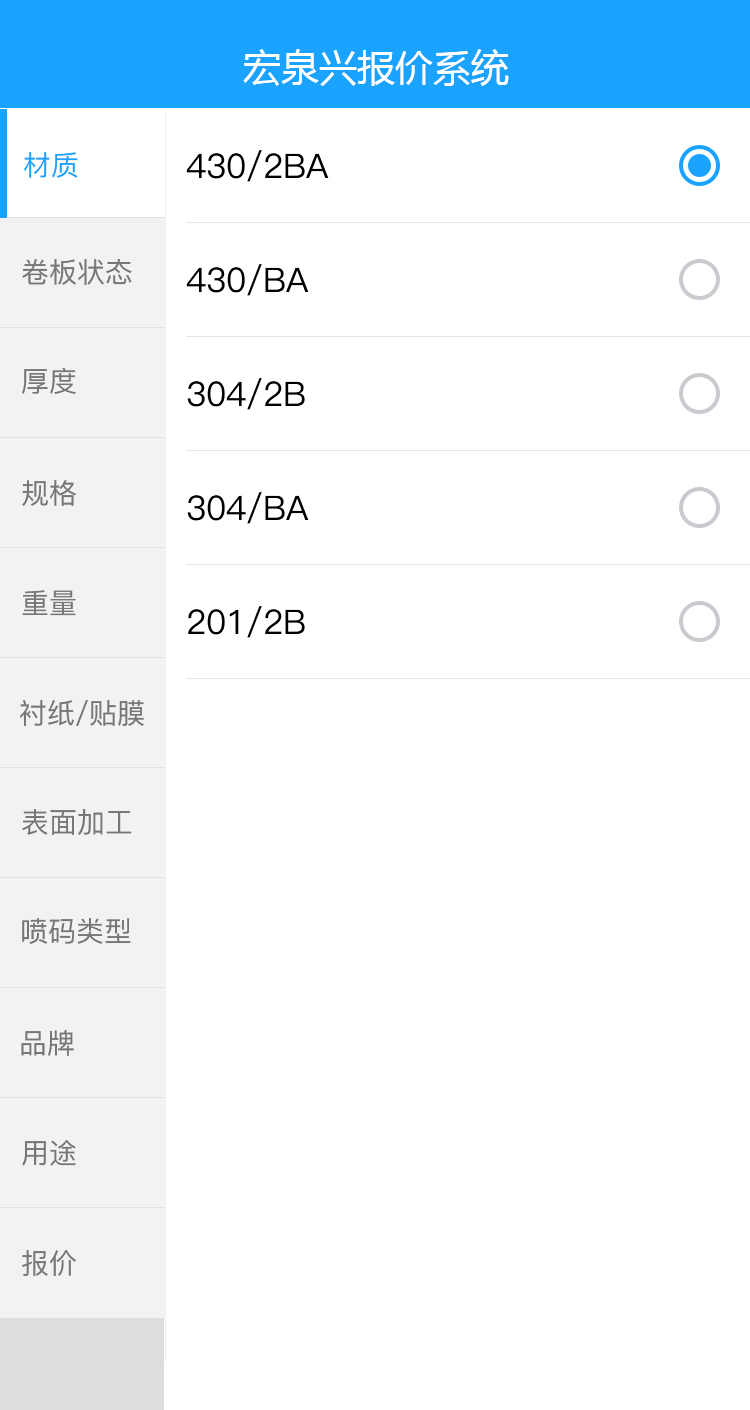Pick the 304/BA material option
The height and width of the screenshot is (1410, 750).
[x=698, y=508]
